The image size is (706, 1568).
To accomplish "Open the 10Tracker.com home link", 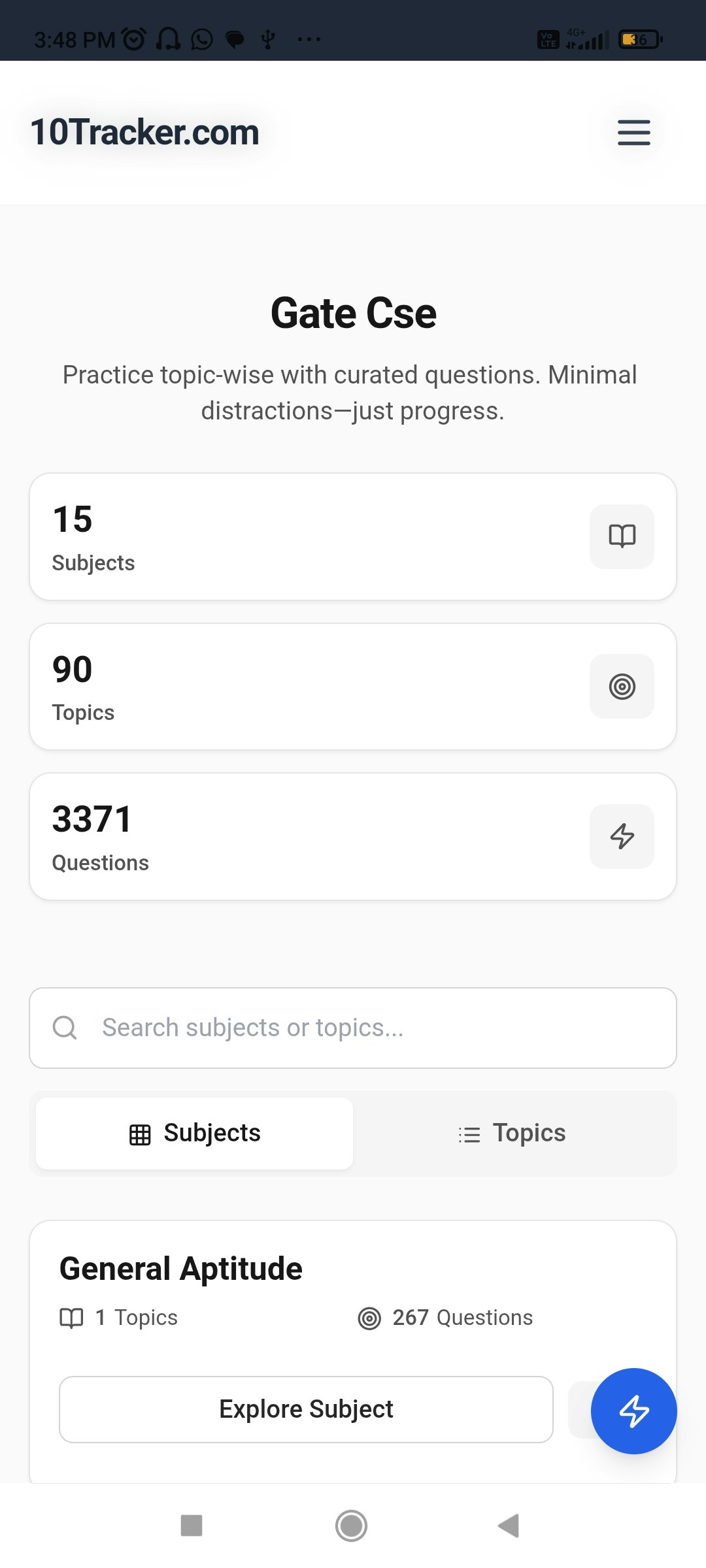I will pyautogui.click(x=145, y=133).
